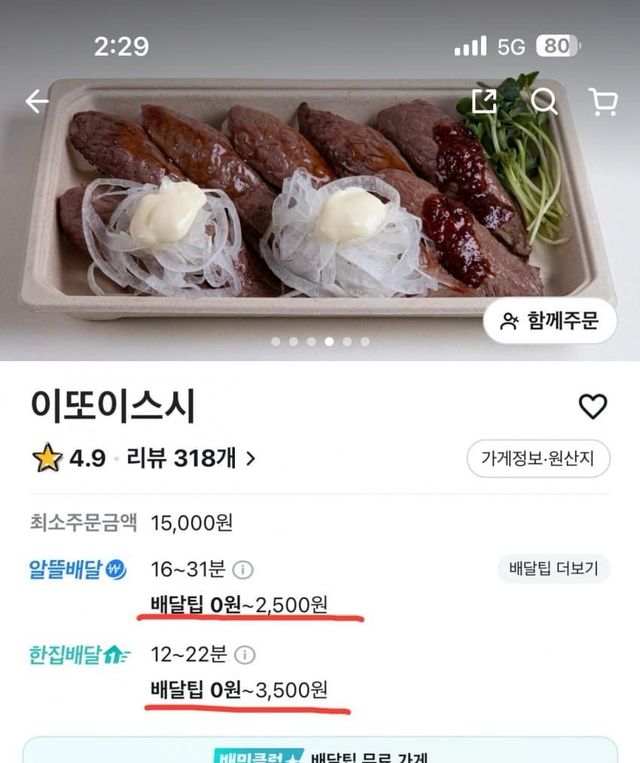The height and width of the screenshot is (763, 640).
Task: Share this restaurant page
Action: pos(485,101)
